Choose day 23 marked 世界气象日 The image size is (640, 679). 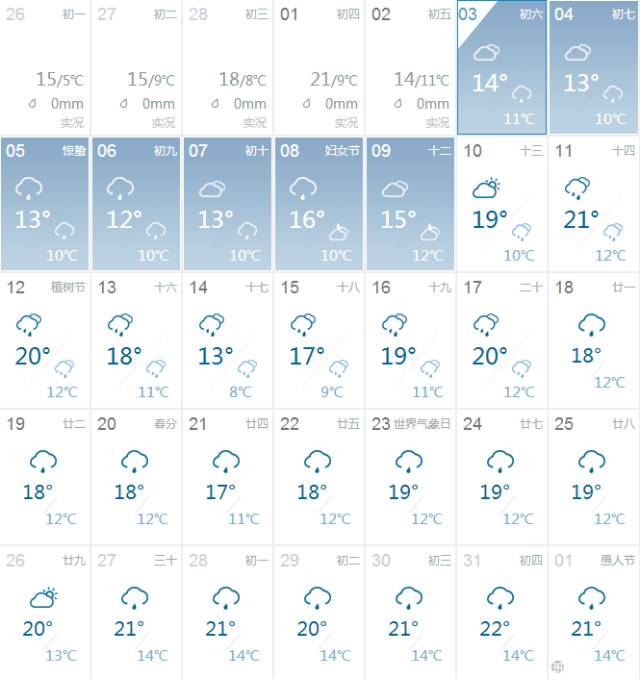[411, 477]
